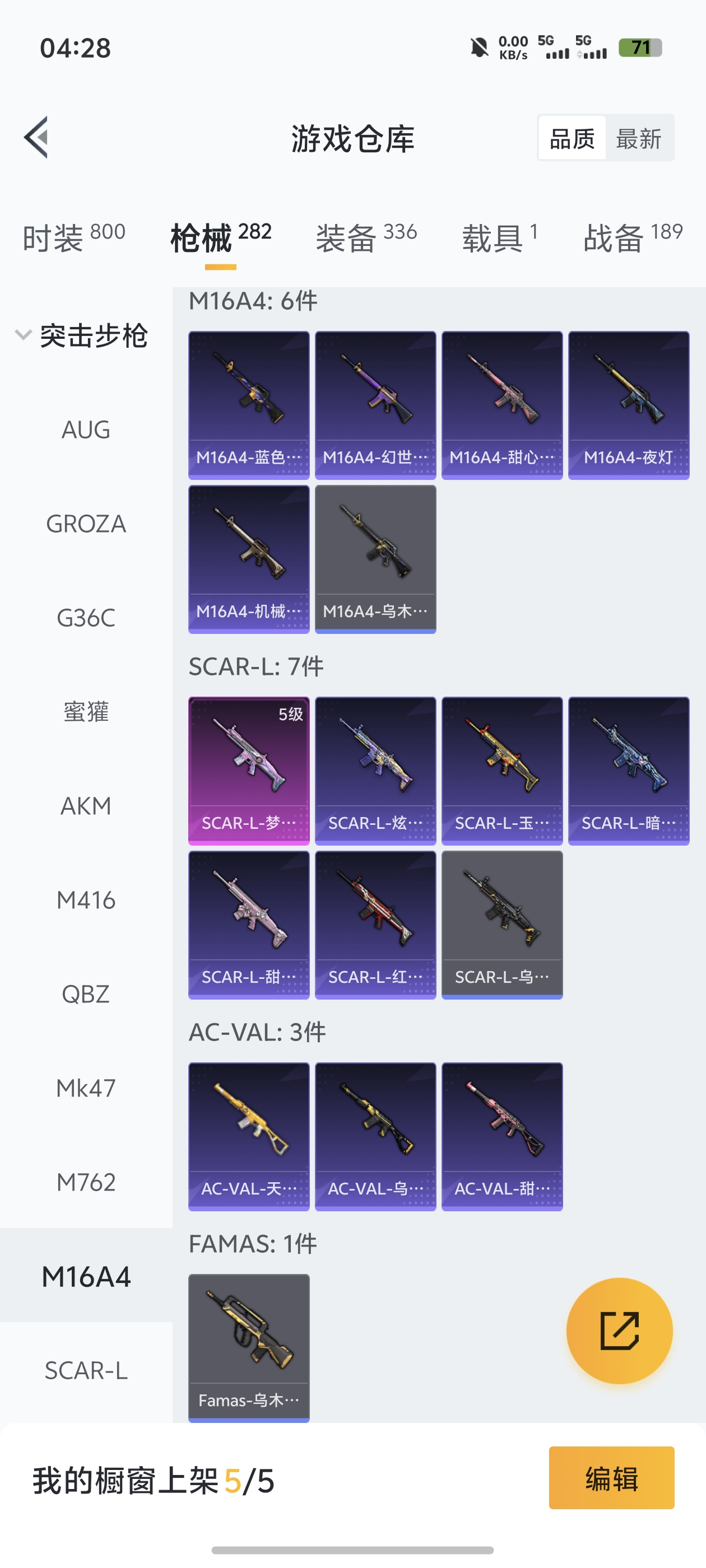Tap the 编辑 edit button
706x1568 pixels.
(x=611, y=1477)
